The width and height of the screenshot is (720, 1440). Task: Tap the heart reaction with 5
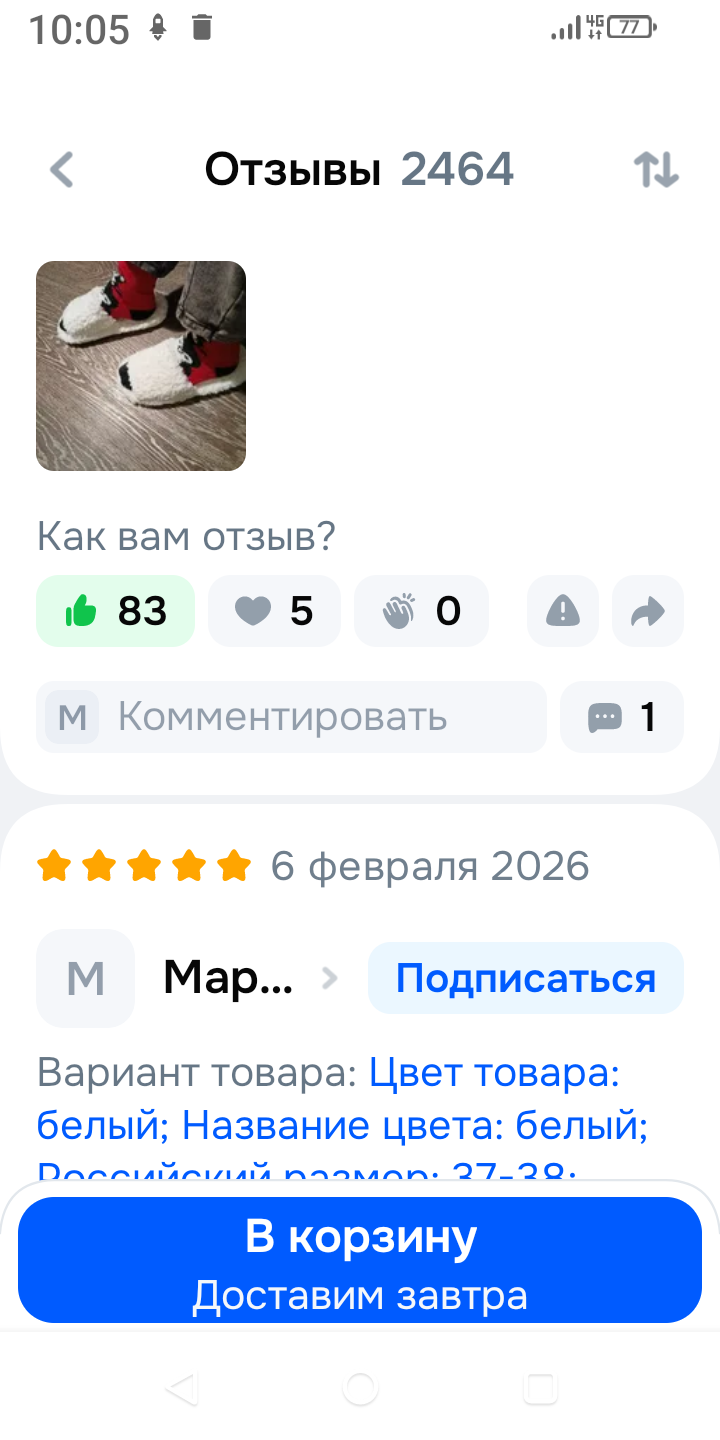274,611
